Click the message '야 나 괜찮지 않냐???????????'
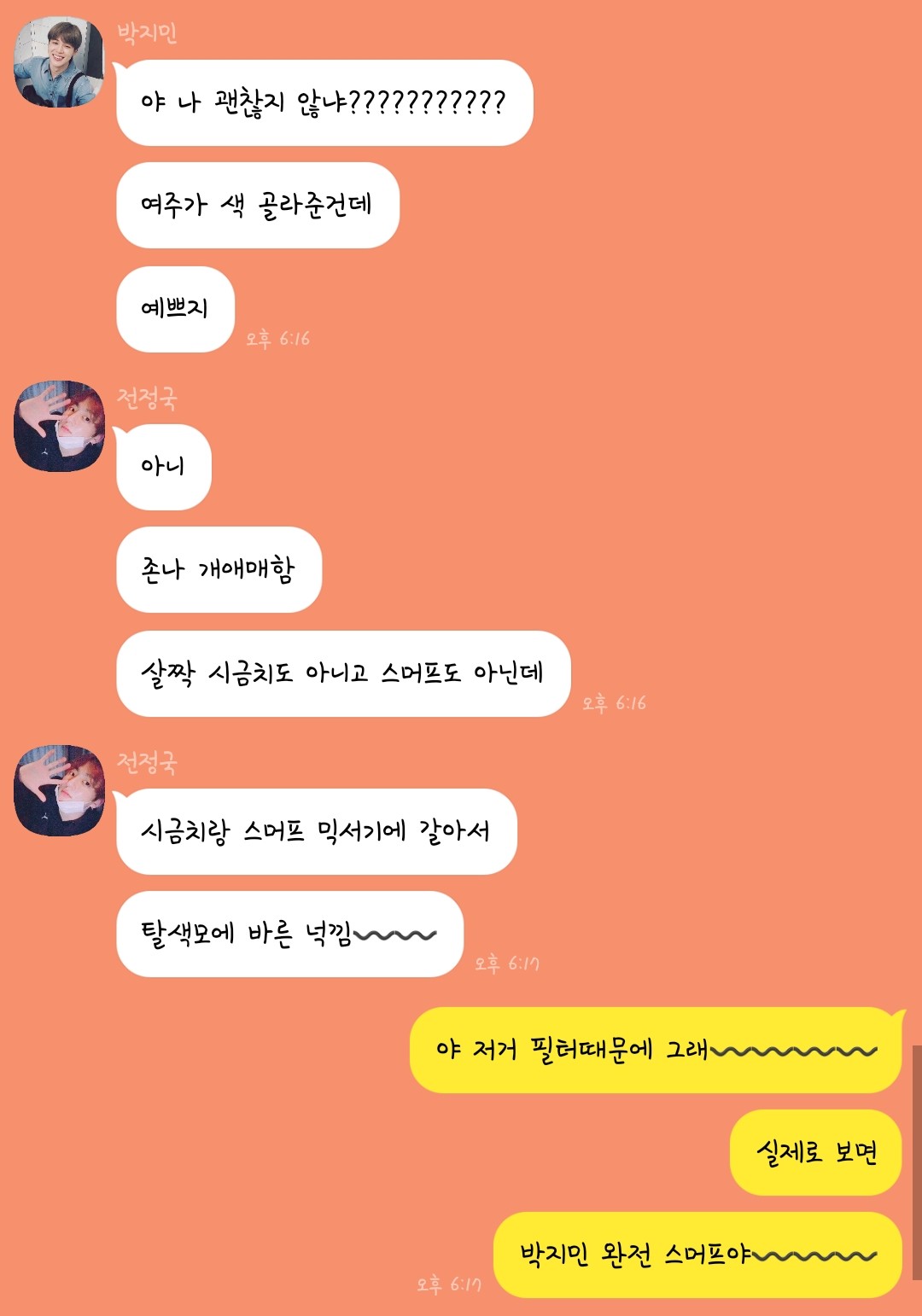Image resolution: width=922 pixels, height=1316 pixels. tap(324, 101)
